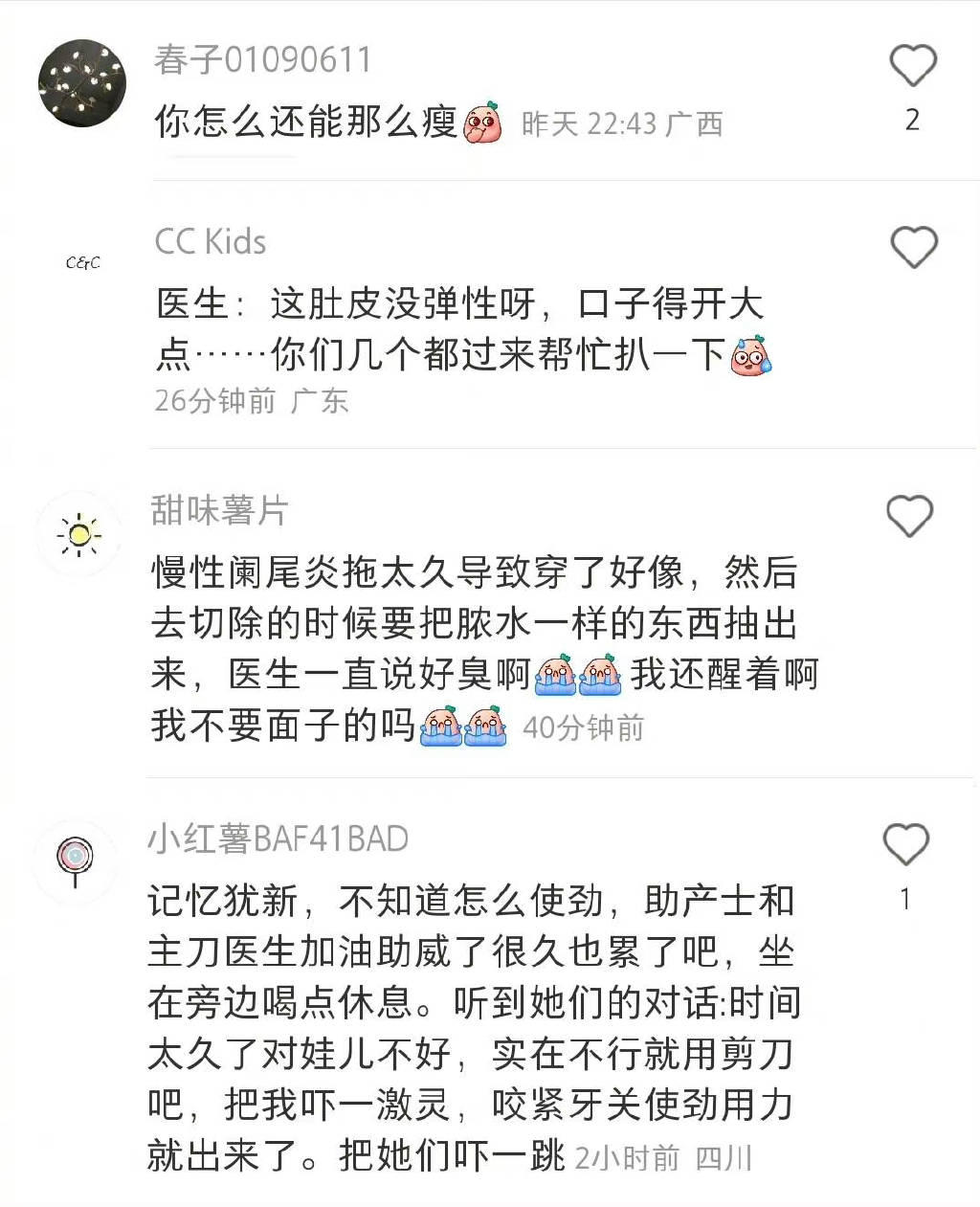Open the username 春子01090611
The width and height of the screenshot is (980, 1207).
point(262,60)
